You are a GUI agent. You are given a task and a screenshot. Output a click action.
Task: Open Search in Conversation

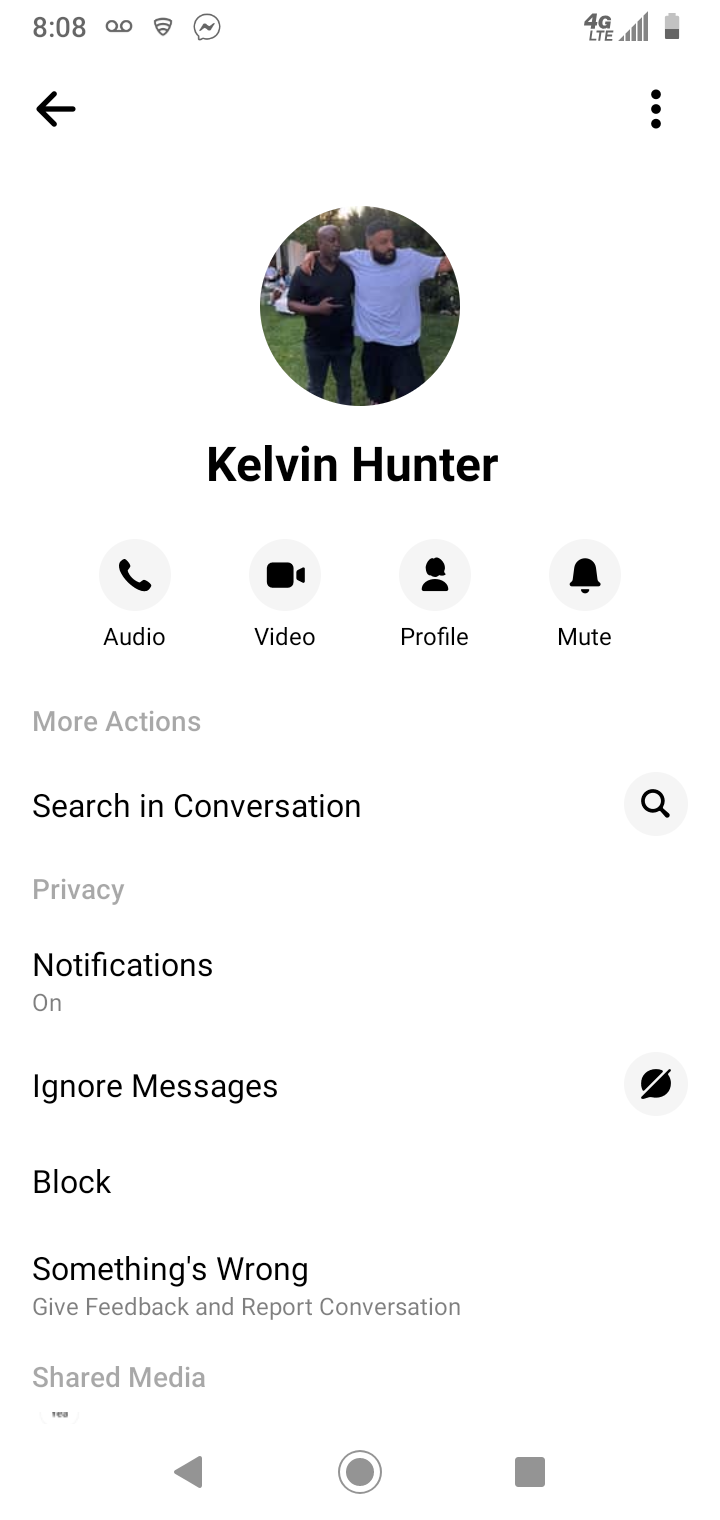360,805
